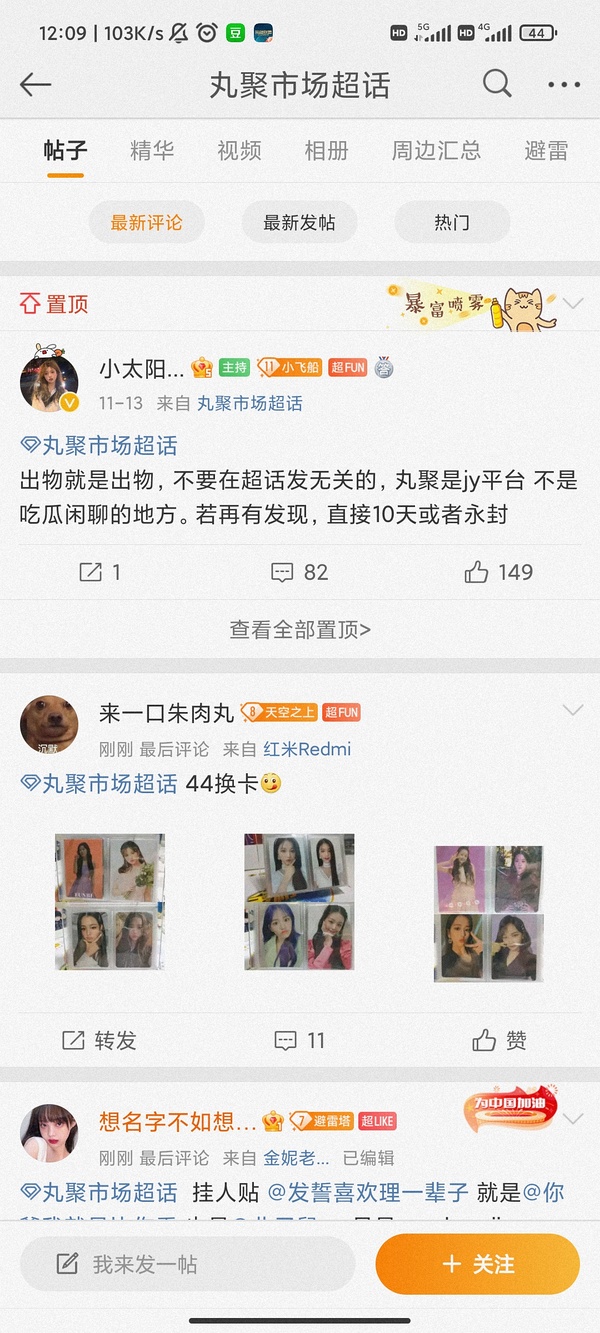Tap 我来发一帖 to write a post

click(x=187, y=1264)
